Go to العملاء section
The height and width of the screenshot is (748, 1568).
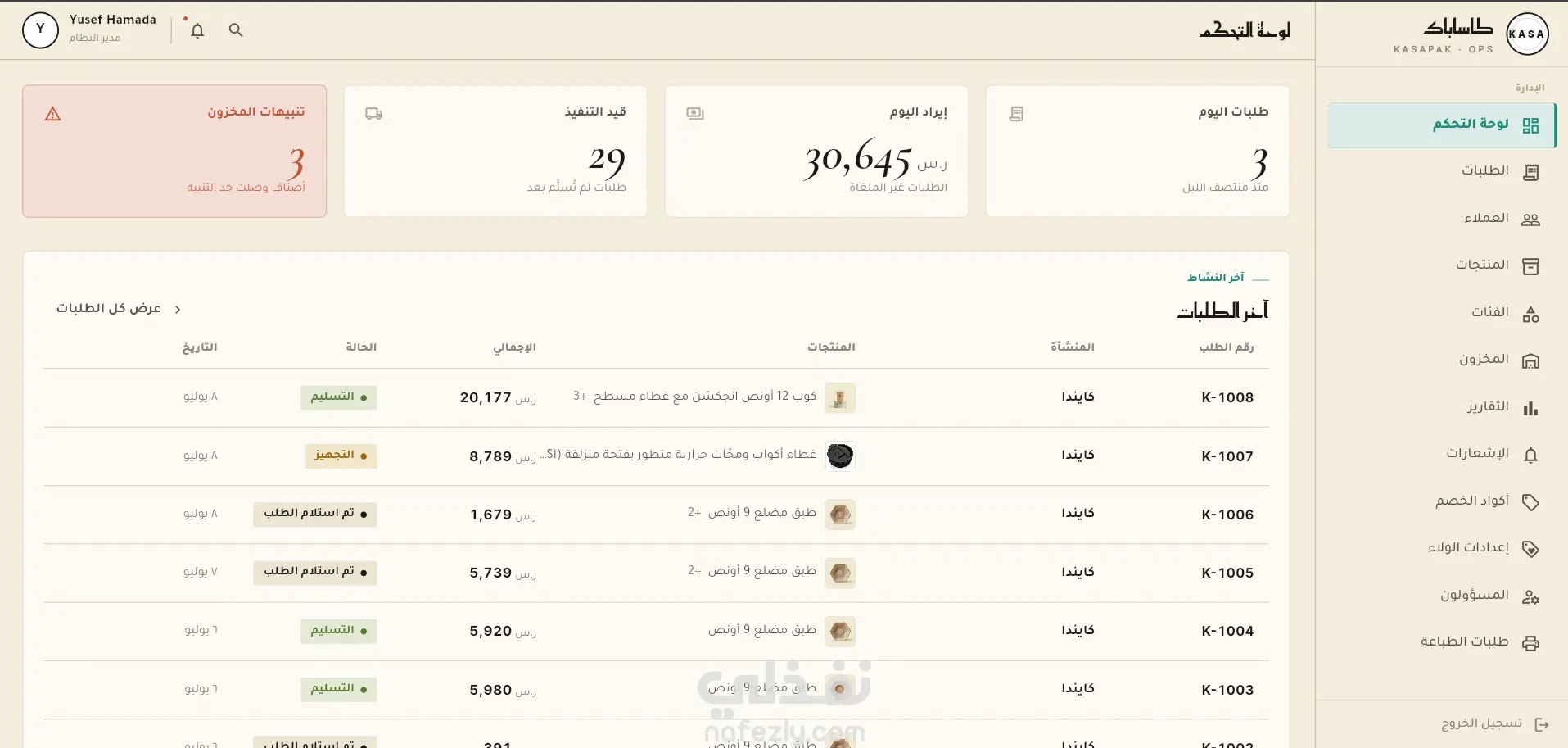1441,219
